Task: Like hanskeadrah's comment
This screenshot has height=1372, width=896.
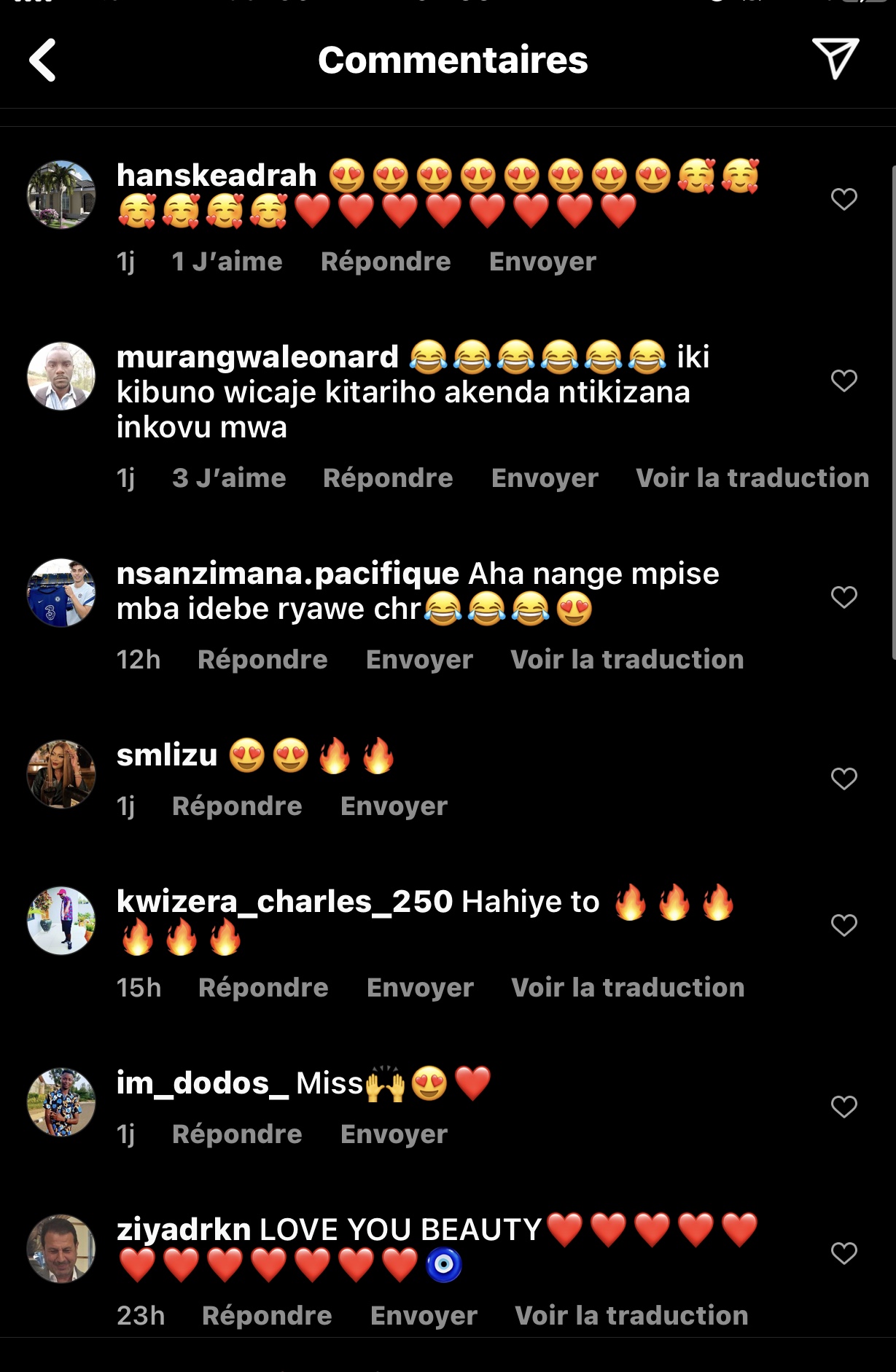Action: 844,199
